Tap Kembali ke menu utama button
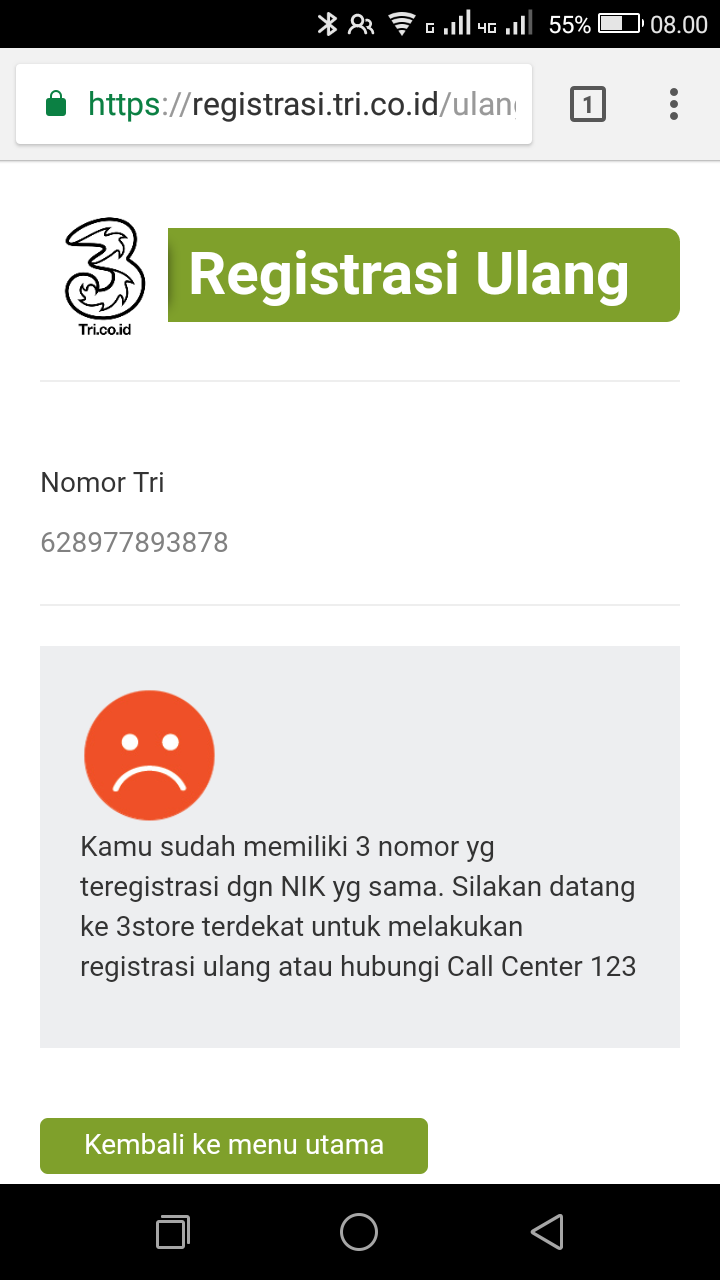 pos(234,1145)
